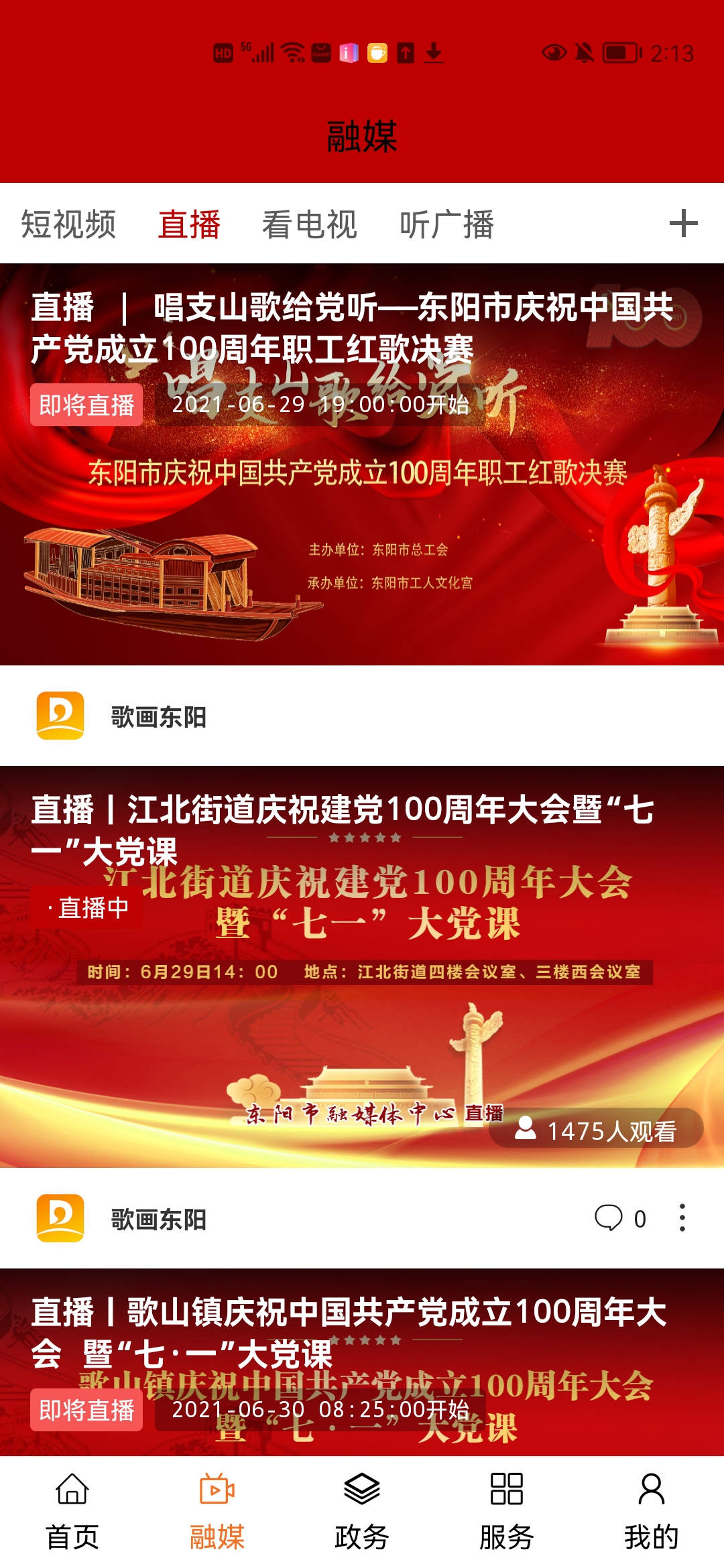This screenshot has height=1568, width=724.
Task: Select the 直播 tab
Action: tap(189, 224)
